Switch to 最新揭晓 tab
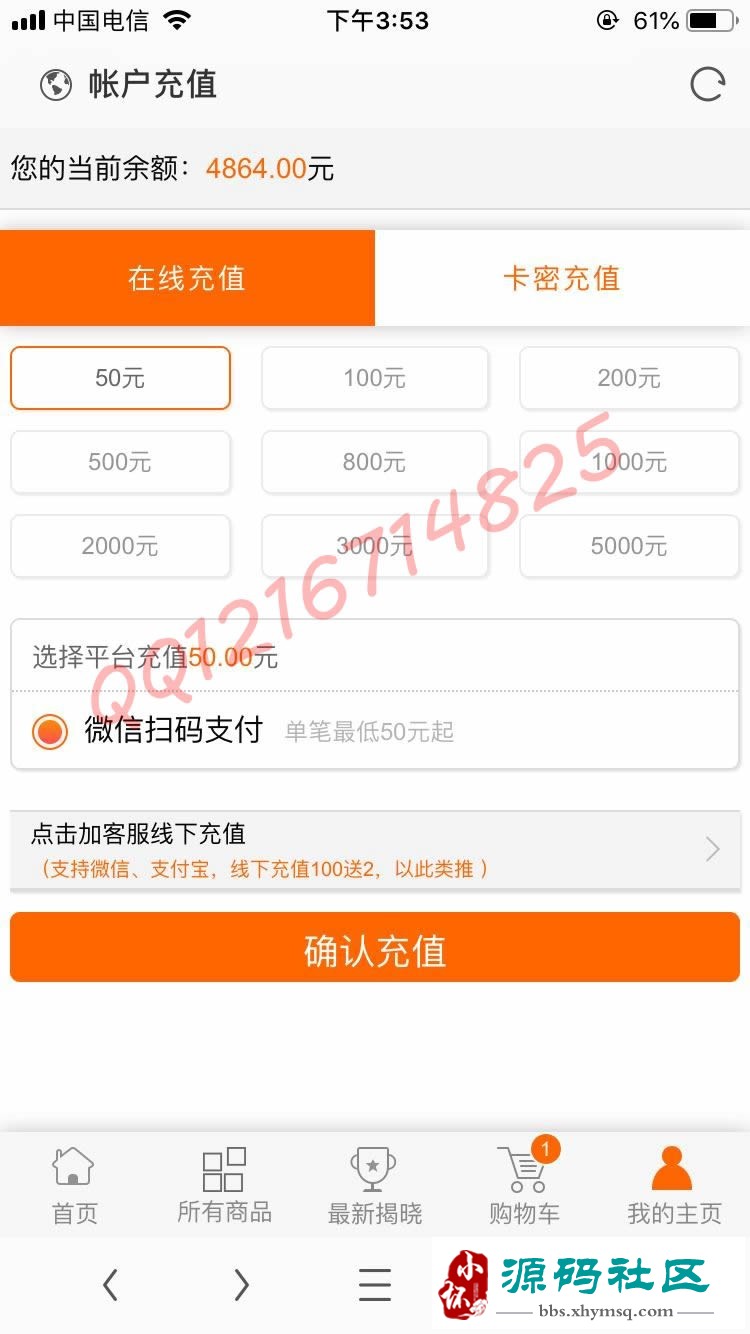Image resolution: width=750 pixels, height=1334 pixels. coord(375,1187)
